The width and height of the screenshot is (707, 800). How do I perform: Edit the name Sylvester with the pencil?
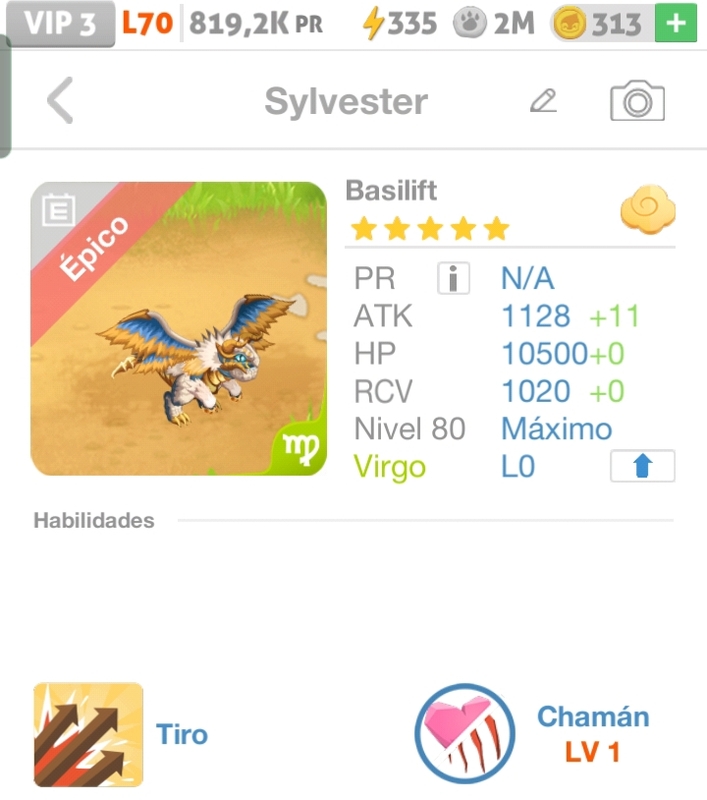coord(543,101)
